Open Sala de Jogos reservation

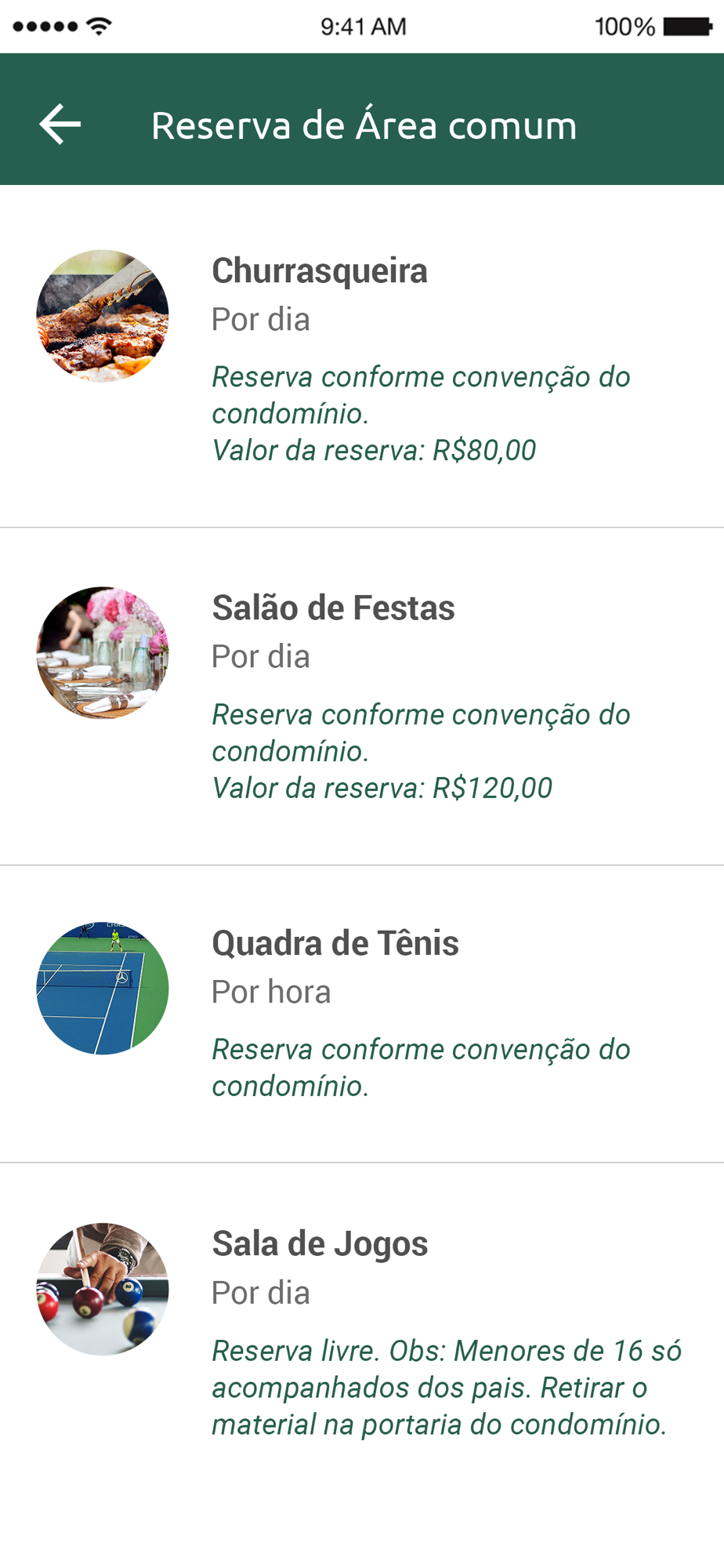click(320, 1245)
